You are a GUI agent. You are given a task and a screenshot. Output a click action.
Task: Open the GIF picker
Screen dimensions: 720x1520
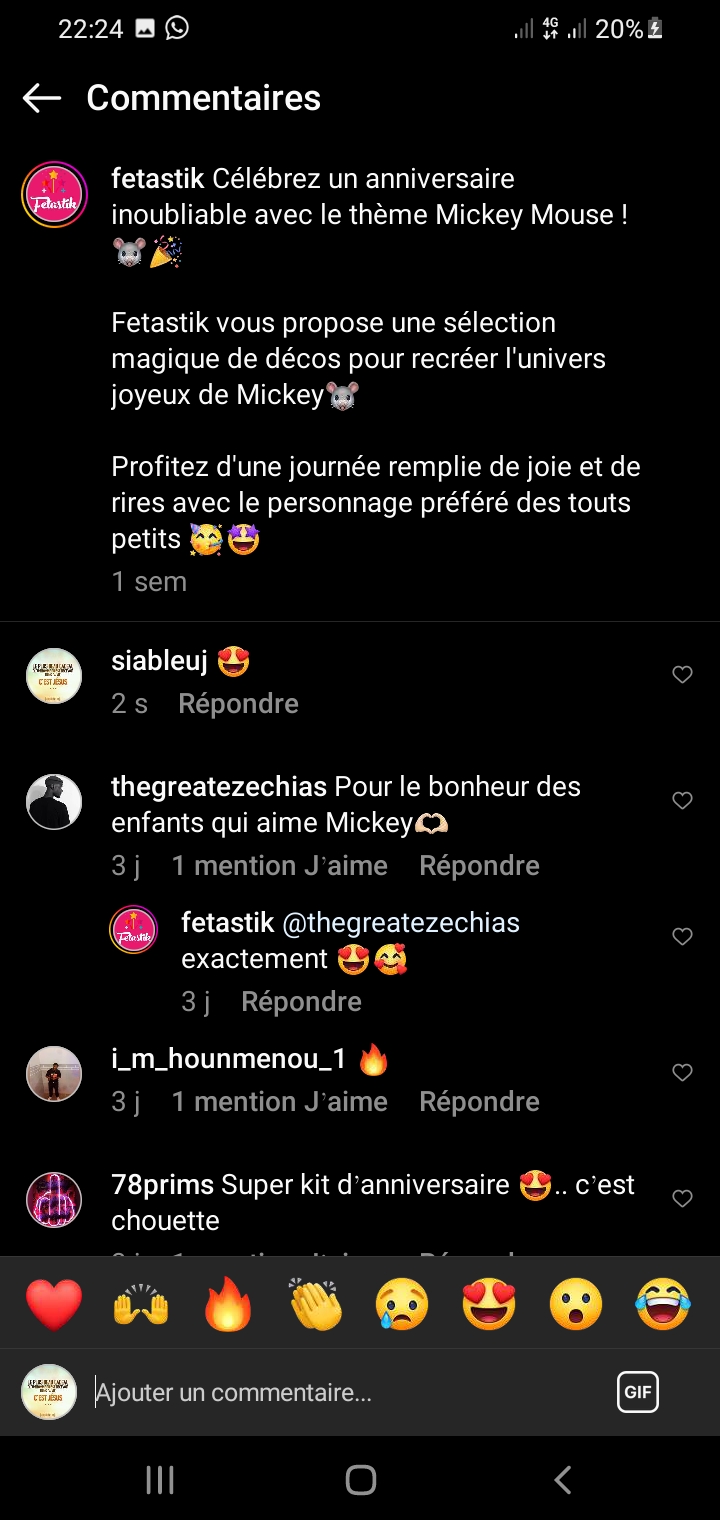(638, 1392)
